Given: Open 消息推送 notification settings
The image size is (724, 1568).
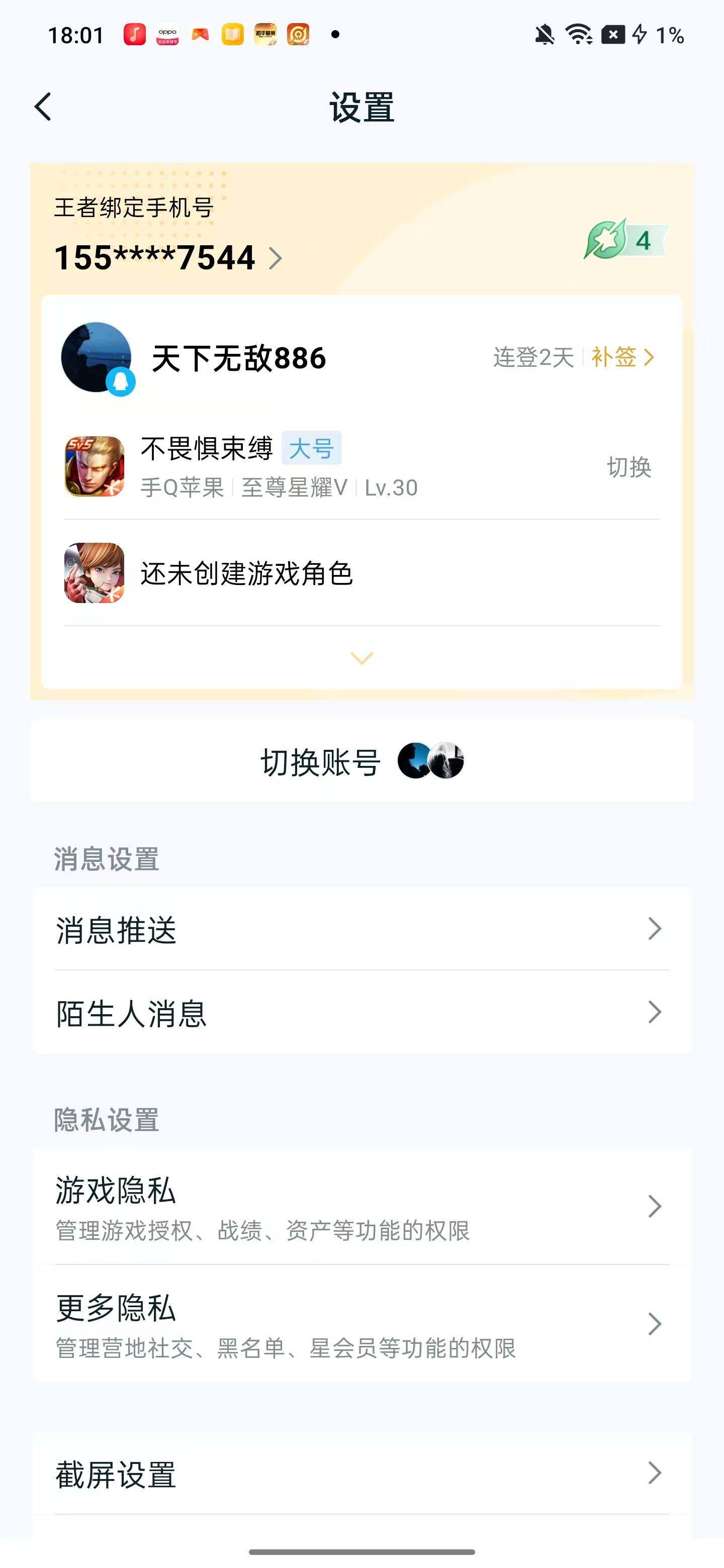Looking at the screenshot, I should (361, 928).
